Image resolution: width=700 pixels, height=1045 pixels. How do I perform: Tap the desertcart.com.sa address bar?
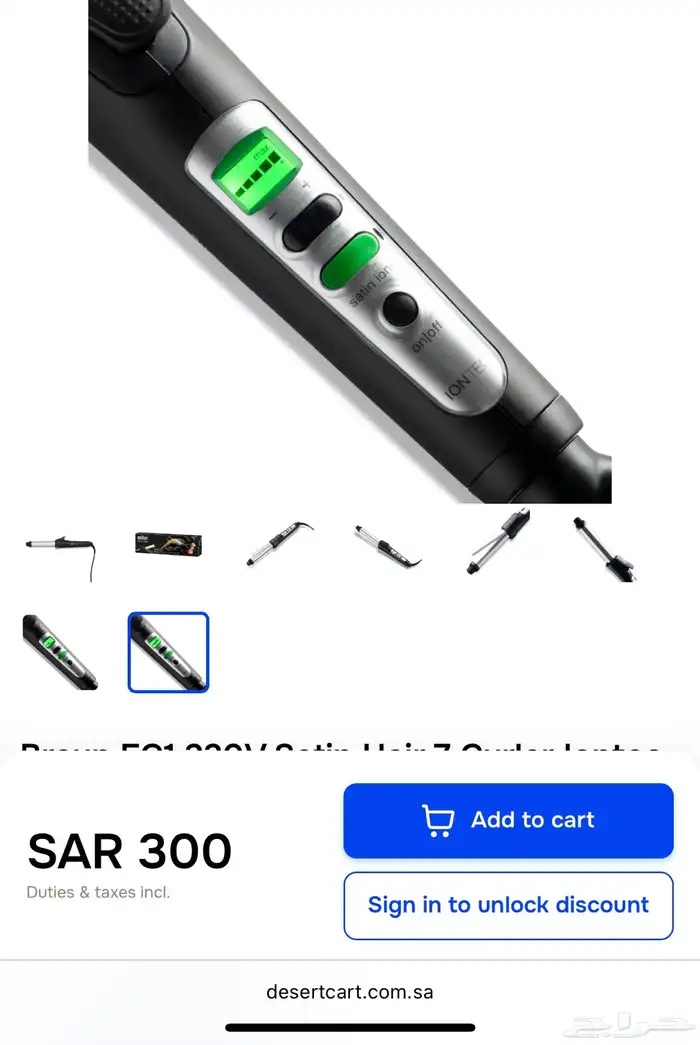pyautogui.click(x=350, y=992)
